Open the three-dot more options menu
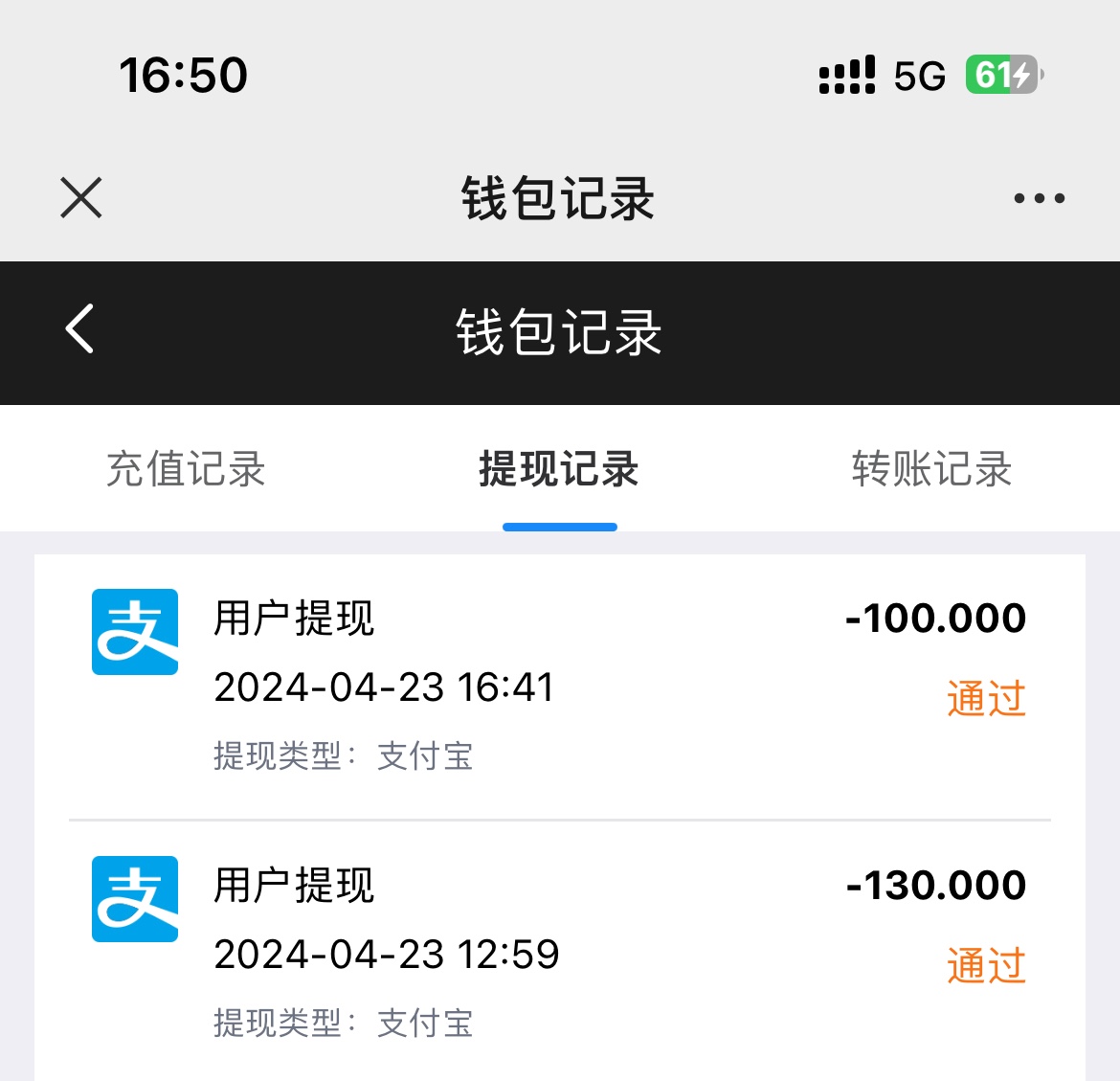 [1039, 198]
